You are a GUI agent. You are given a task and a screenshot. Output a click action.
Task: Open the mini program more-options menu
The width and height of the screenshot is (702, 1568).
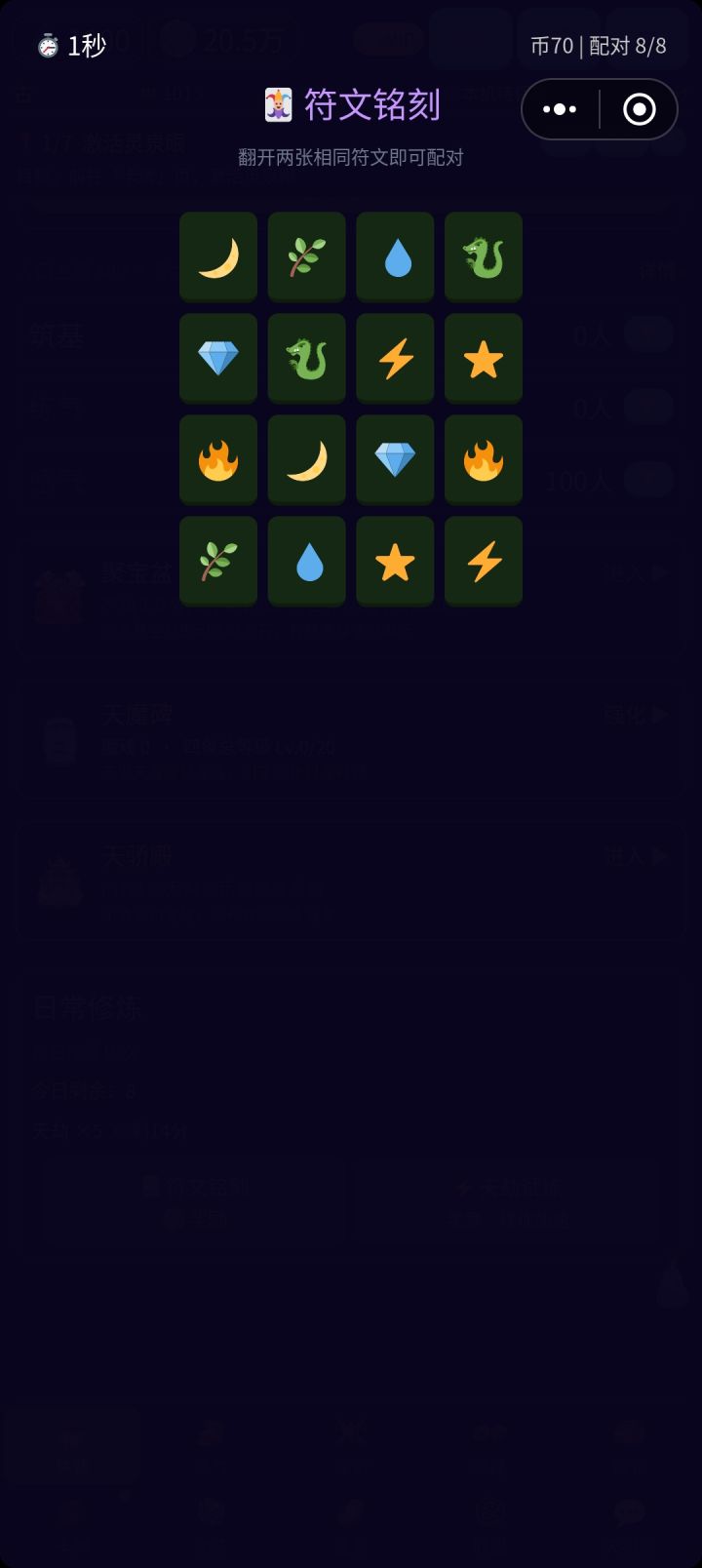[560, 109]
